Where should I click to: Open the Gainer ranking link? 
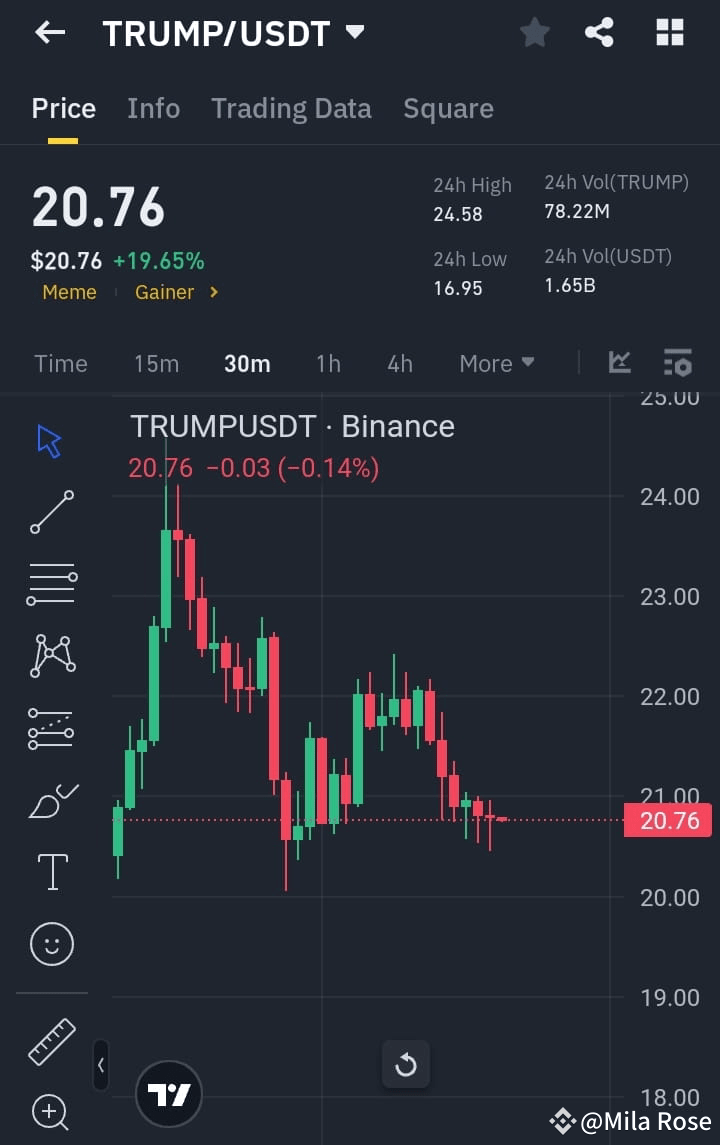coord(168,292)
